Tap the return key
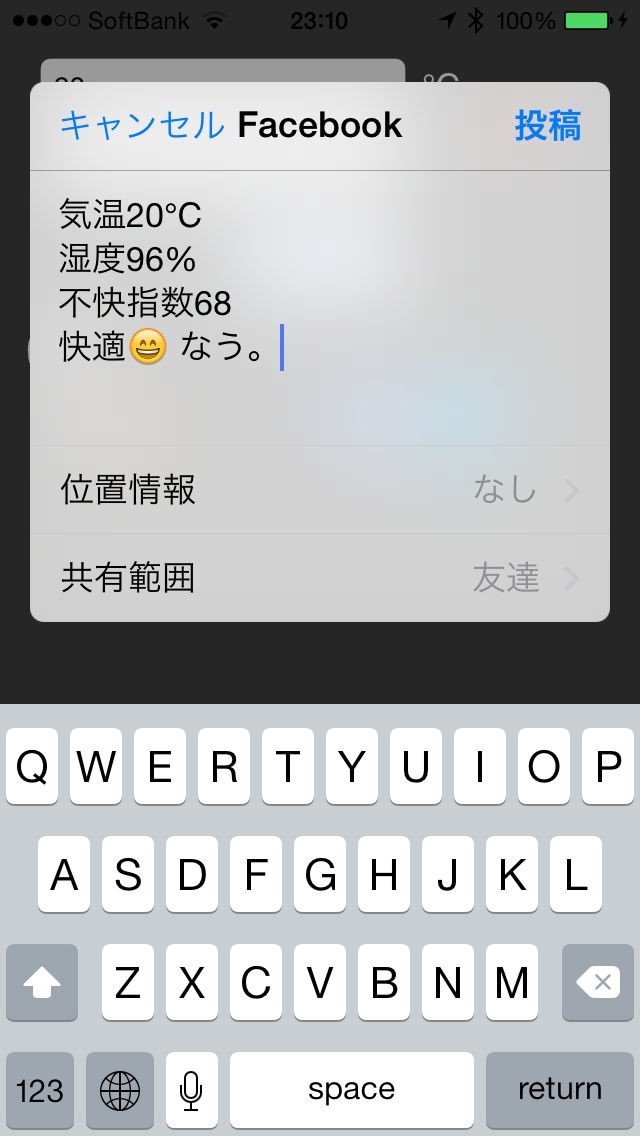Image resolution: width=640 pixels, height=1136 pixels. [x=559, y=1089]
